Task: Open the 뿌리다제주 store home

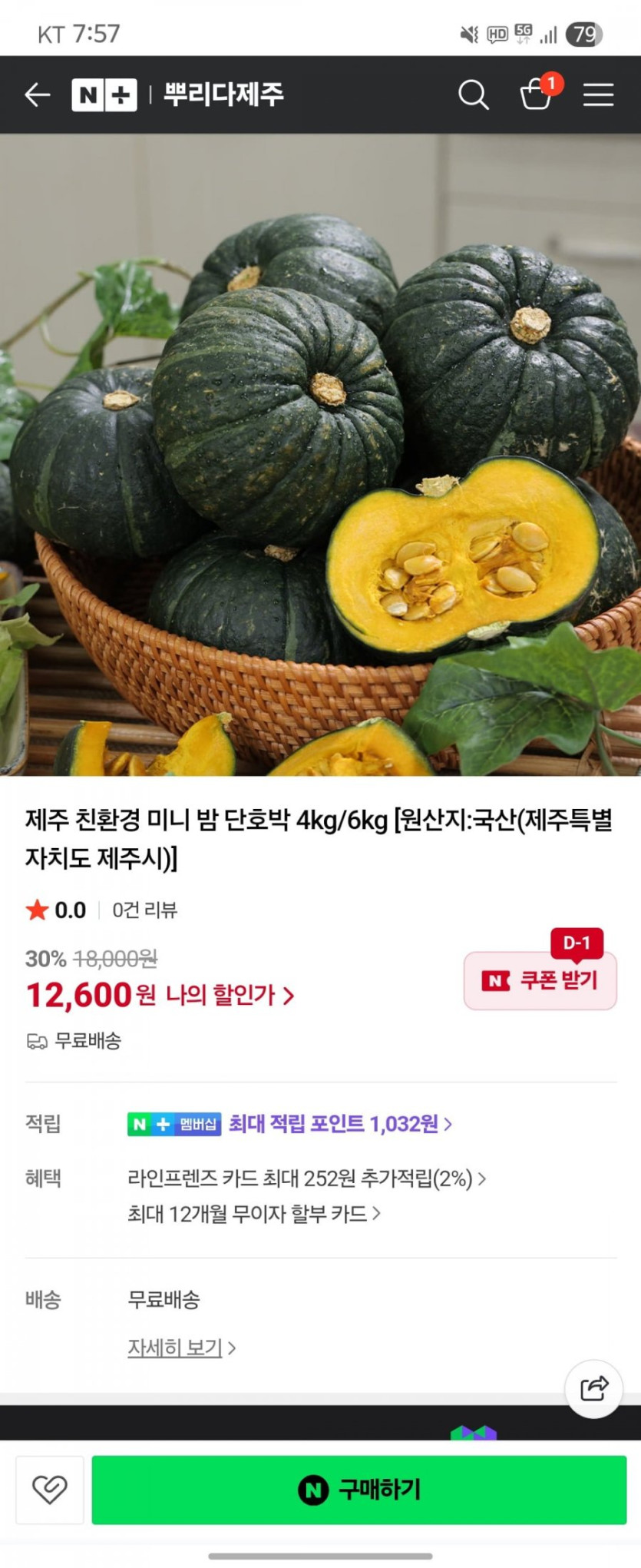Action: (x=223, y=95)
